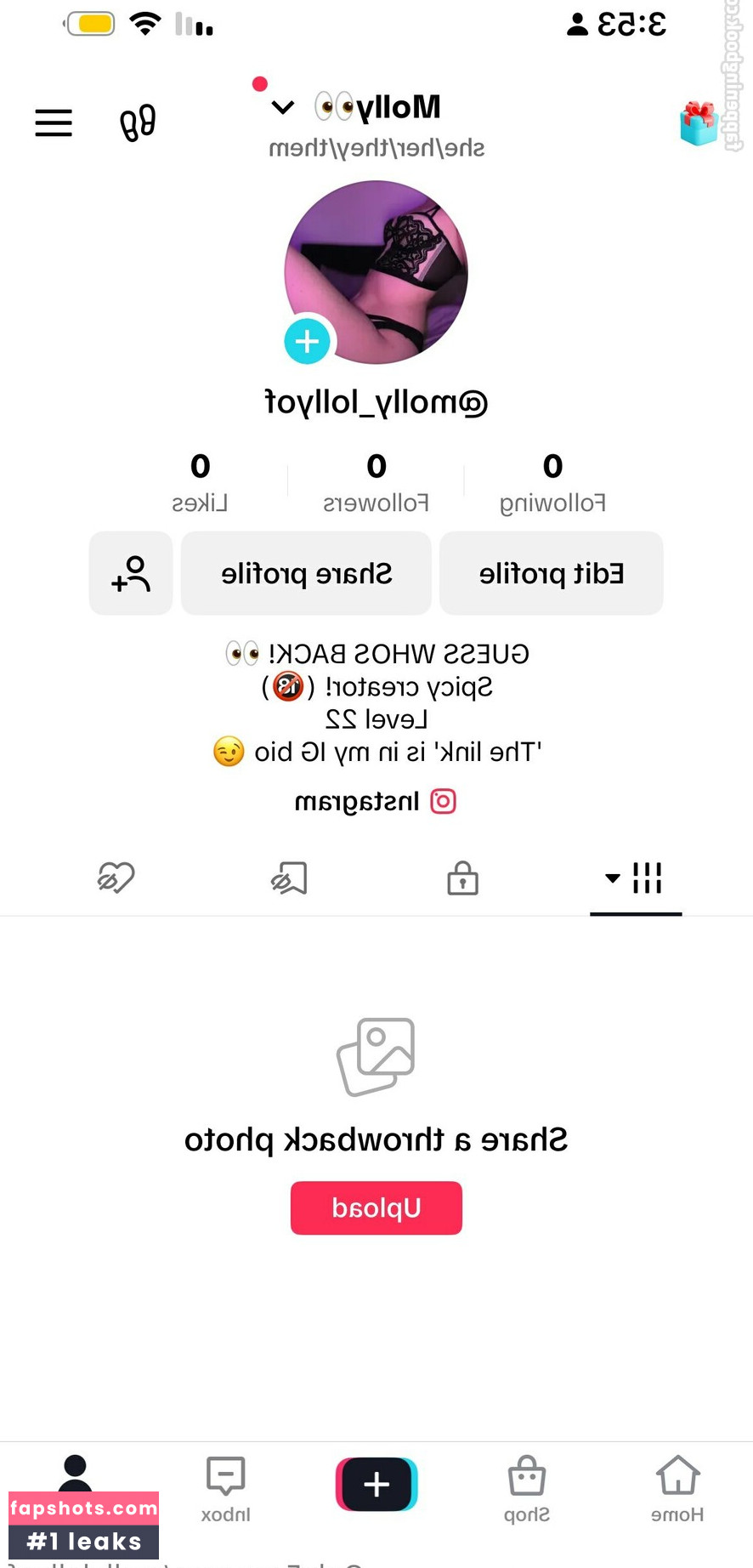The image size is (753, 1568).
Task: Switch to the reposts tab
Action: pos(289,878)
